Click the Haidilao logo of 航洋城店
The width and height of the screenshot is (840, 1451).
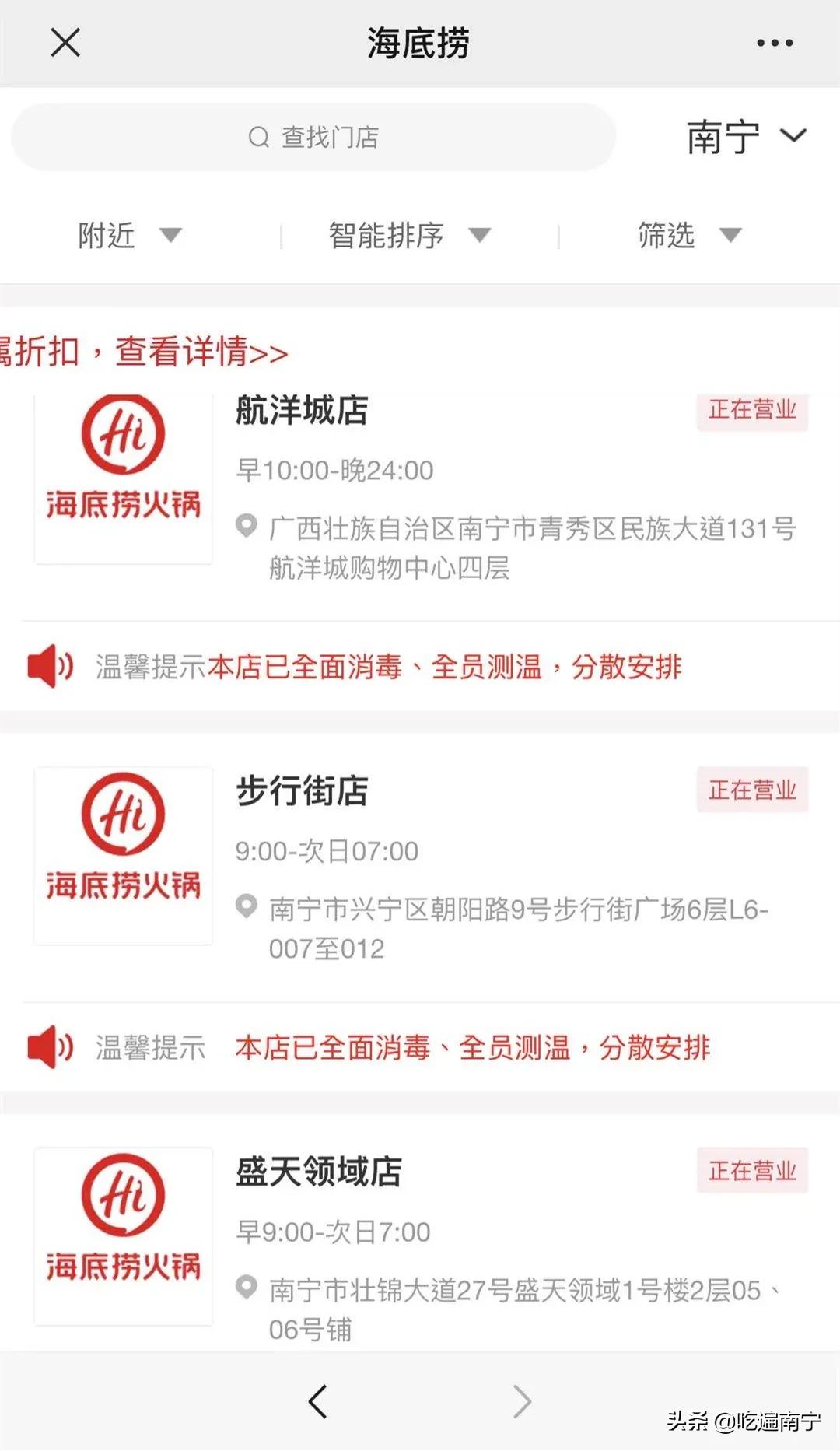tap(122, 480)
